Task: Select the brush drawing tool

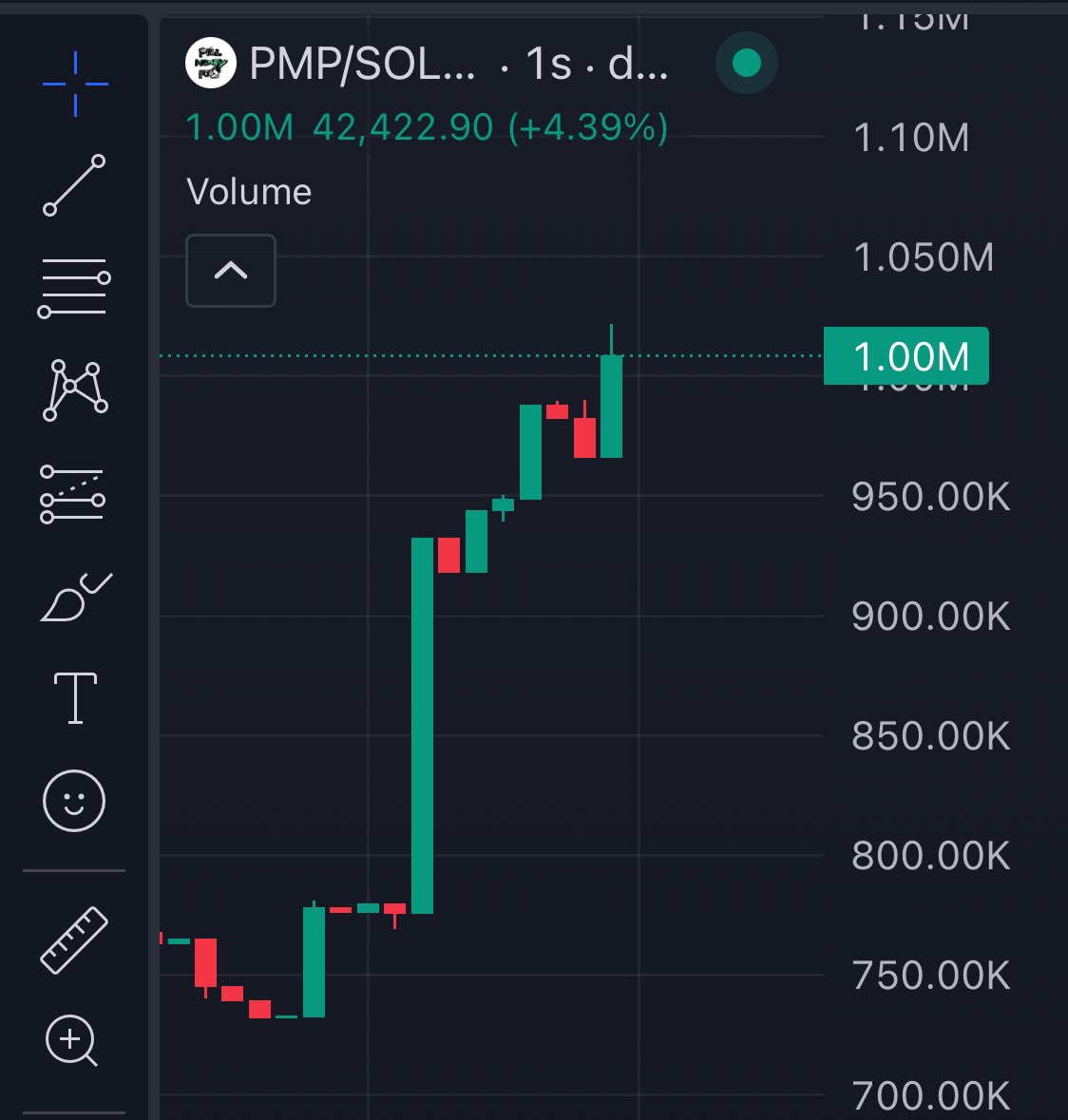Action: click(75, 598)
